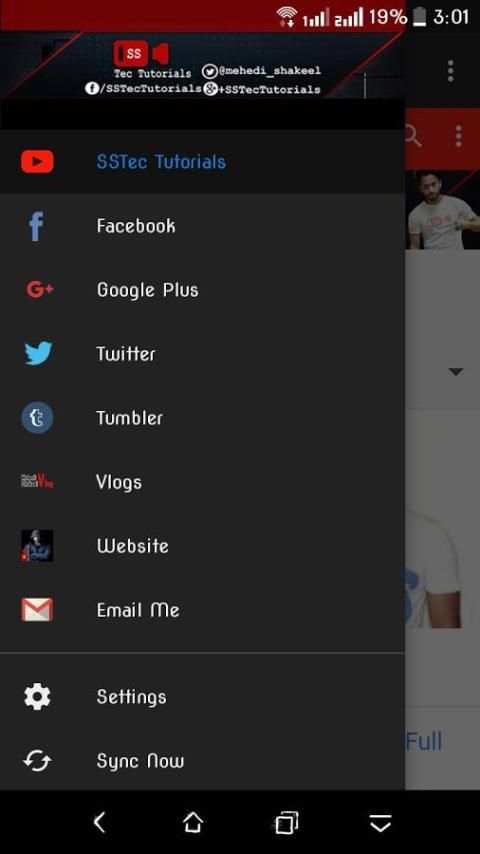Open Settings from the drawer
Screen dimensions: 480x854
pyautogui.click(x=202, y=697)
